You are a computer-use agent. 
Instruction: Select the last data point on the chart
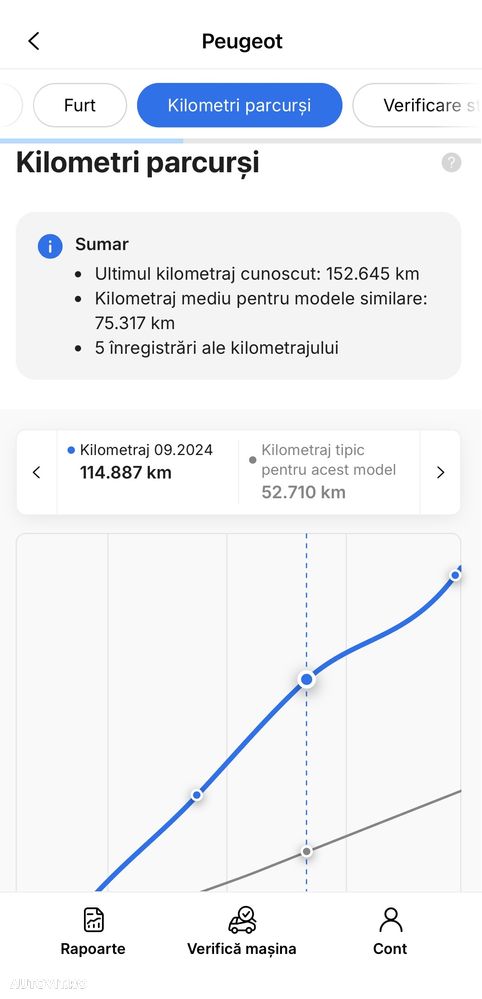pyautogui.click(x=455, y=575)
